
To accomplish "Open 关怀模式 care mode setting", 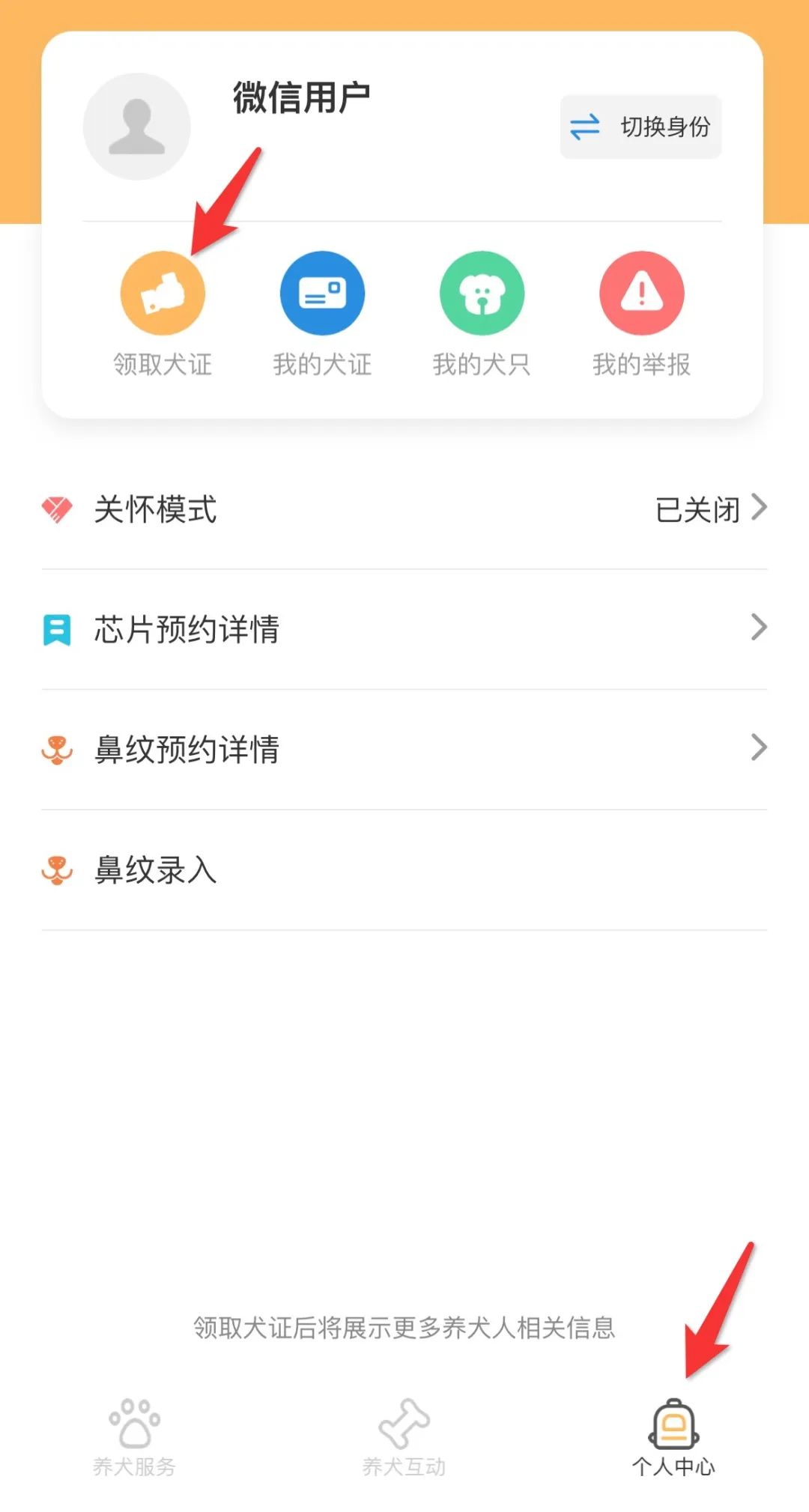I will point(404,509).
